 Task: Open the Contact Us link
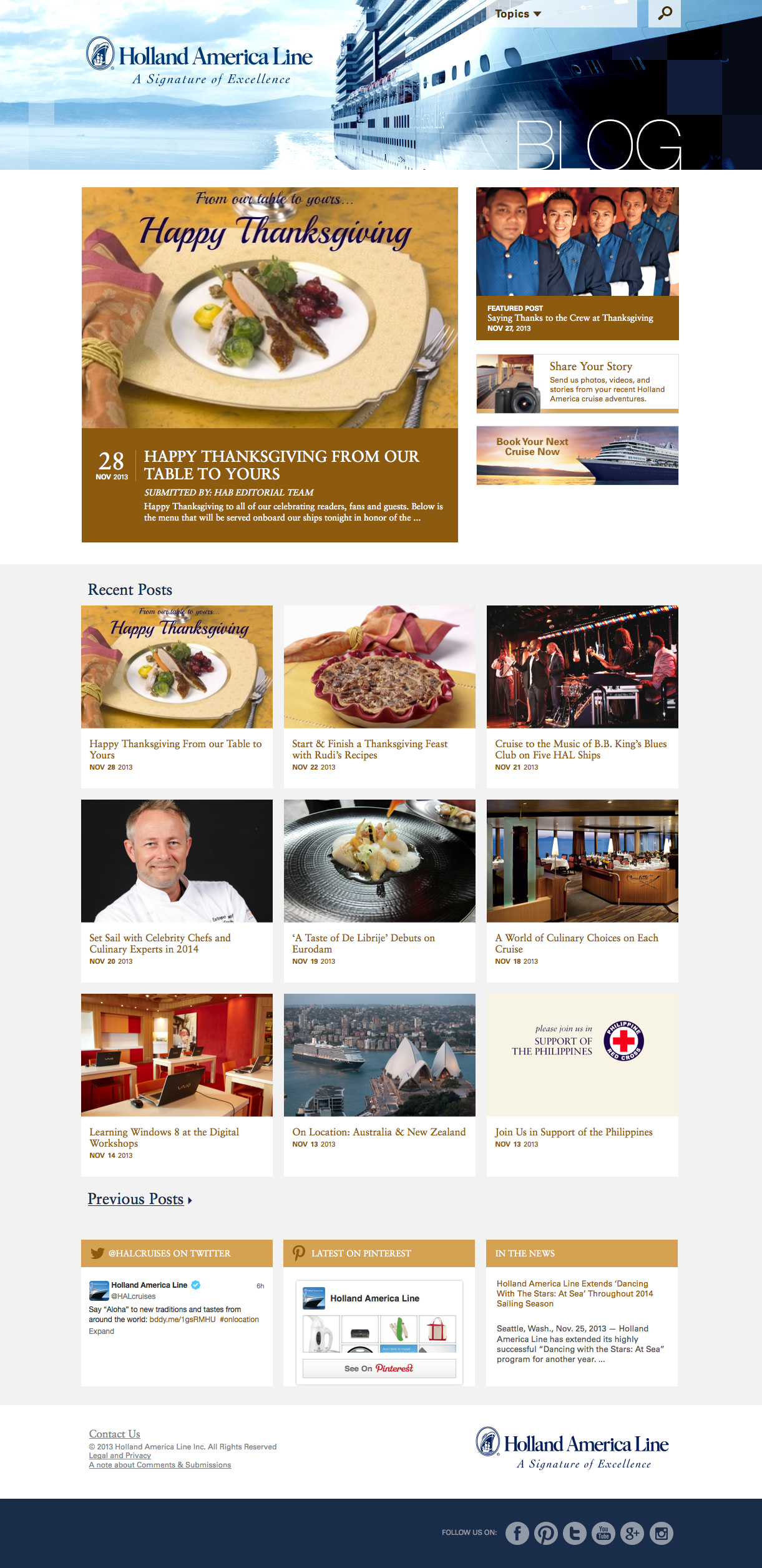tap(114, 1434)
